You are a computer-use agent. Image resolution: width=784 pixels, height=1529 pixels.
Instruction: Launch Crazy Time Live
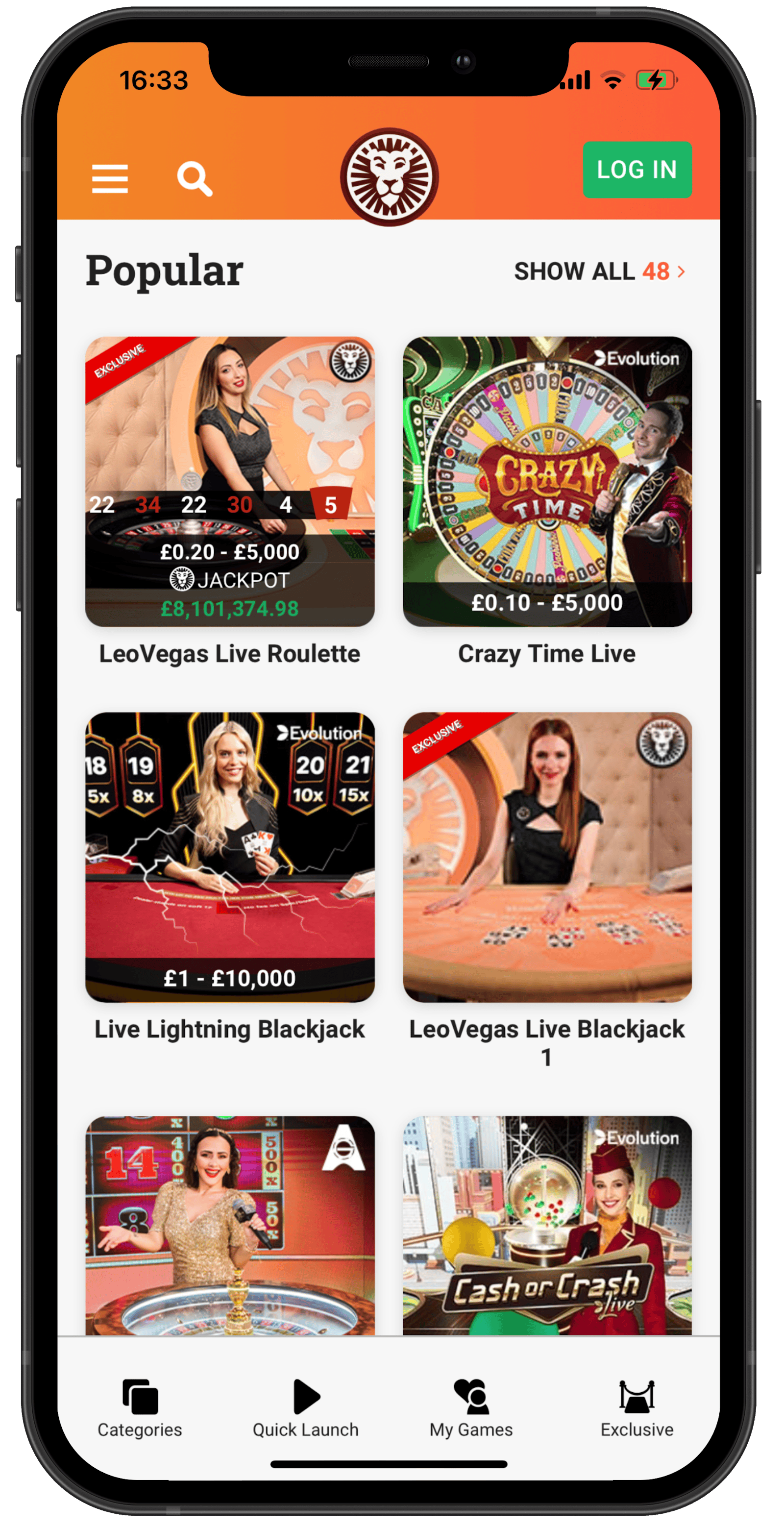click(547, 481)
